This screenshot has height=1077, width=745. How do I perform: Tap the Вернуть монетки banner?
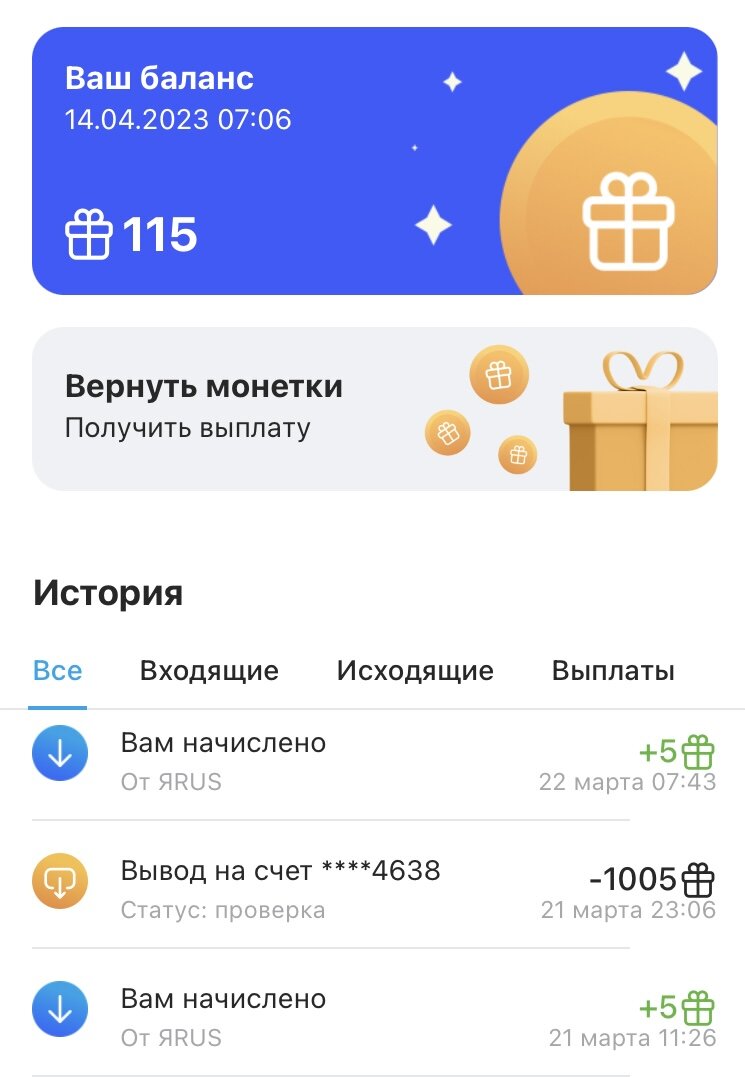point(204,385)
